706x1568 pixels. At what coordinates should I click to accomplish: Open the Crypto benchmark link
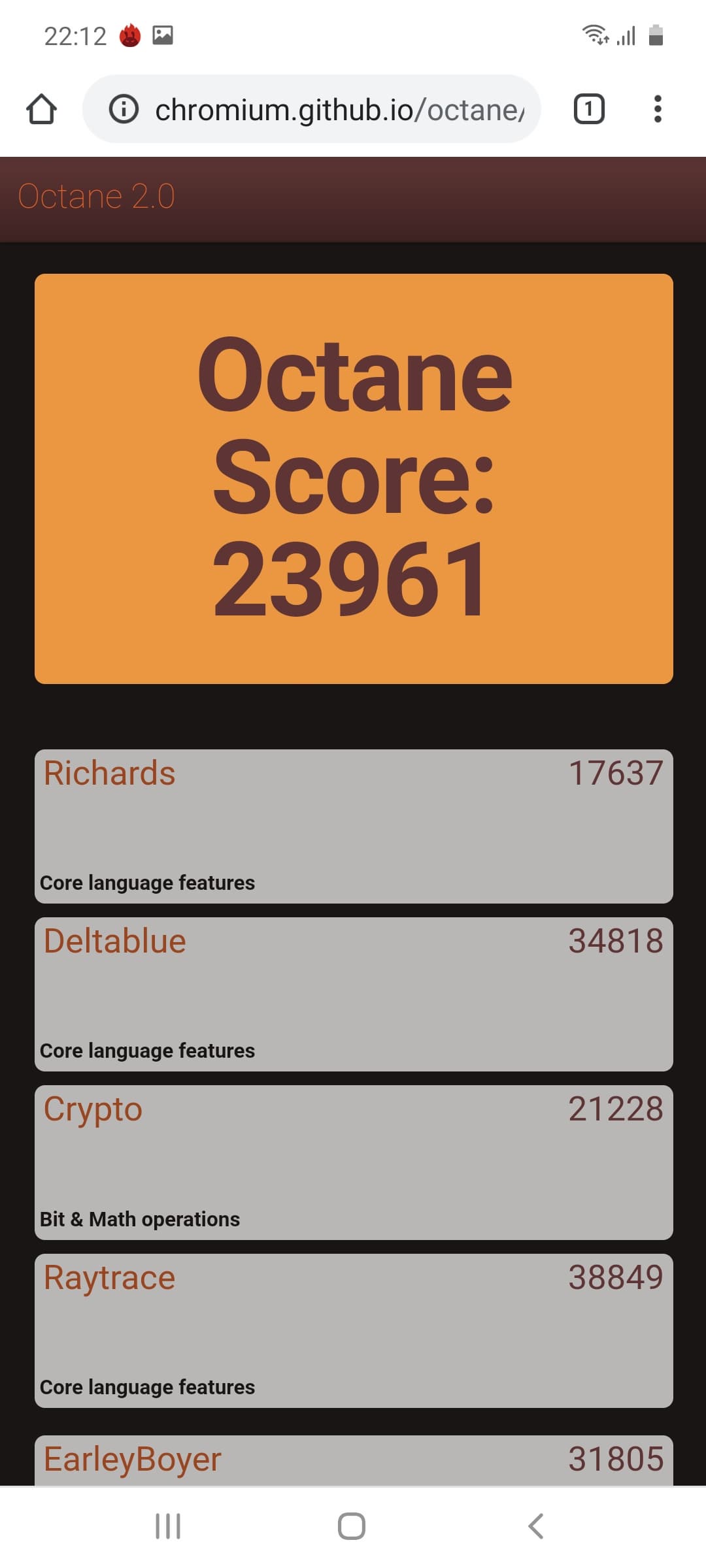point(93,1109)
